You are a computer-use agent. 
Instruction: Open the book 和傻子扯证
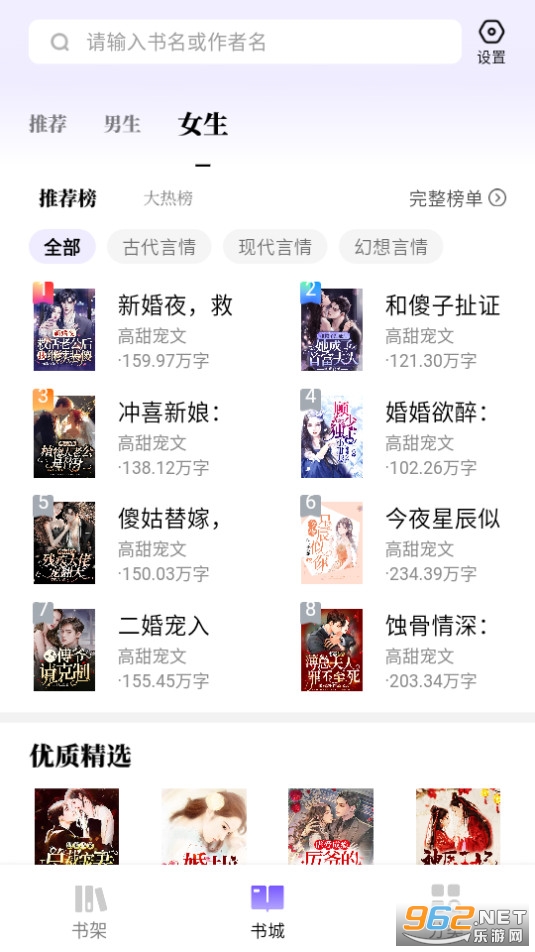tap(401, 328)
